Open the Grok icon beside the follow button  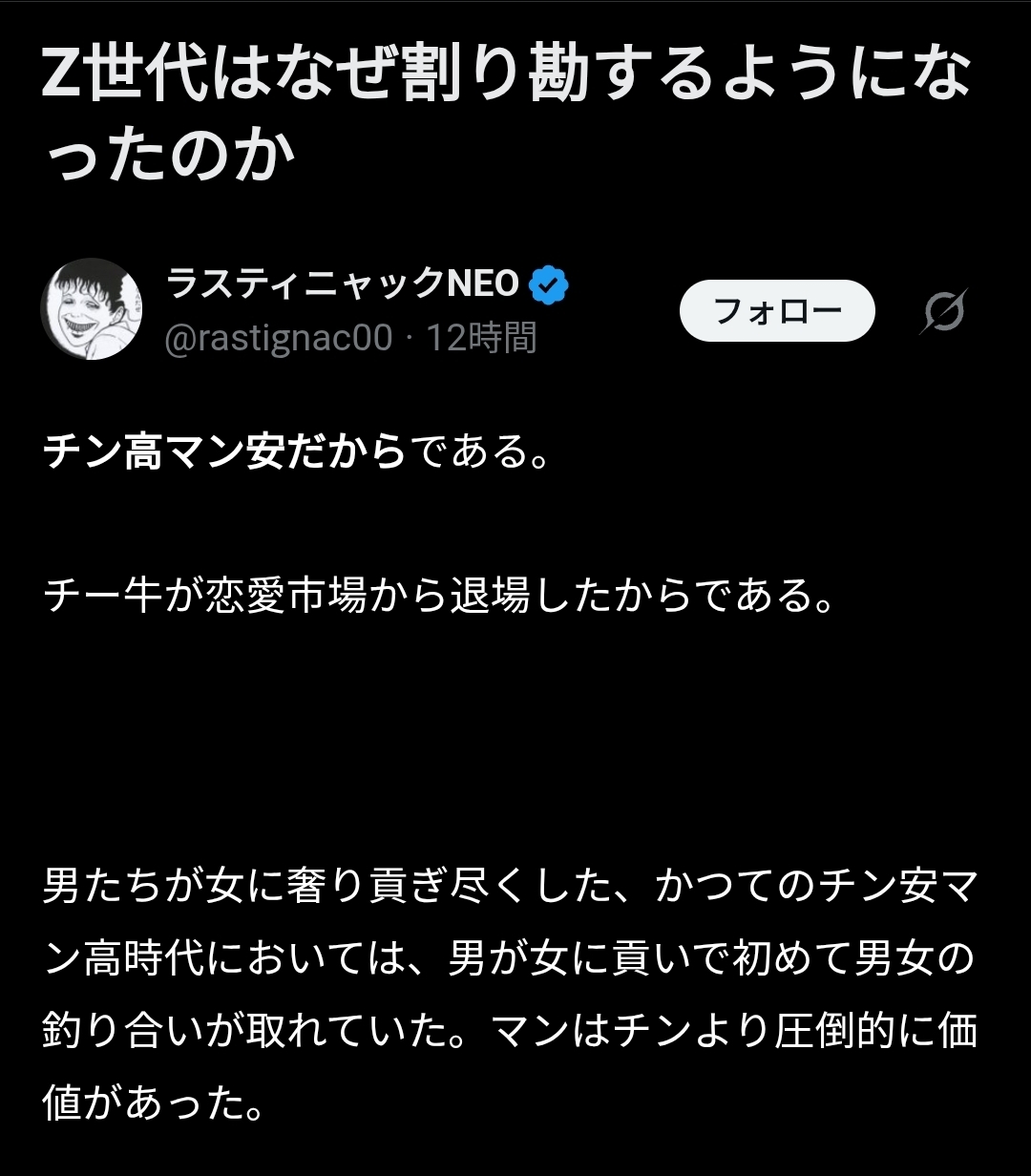(x=944, y=311)
